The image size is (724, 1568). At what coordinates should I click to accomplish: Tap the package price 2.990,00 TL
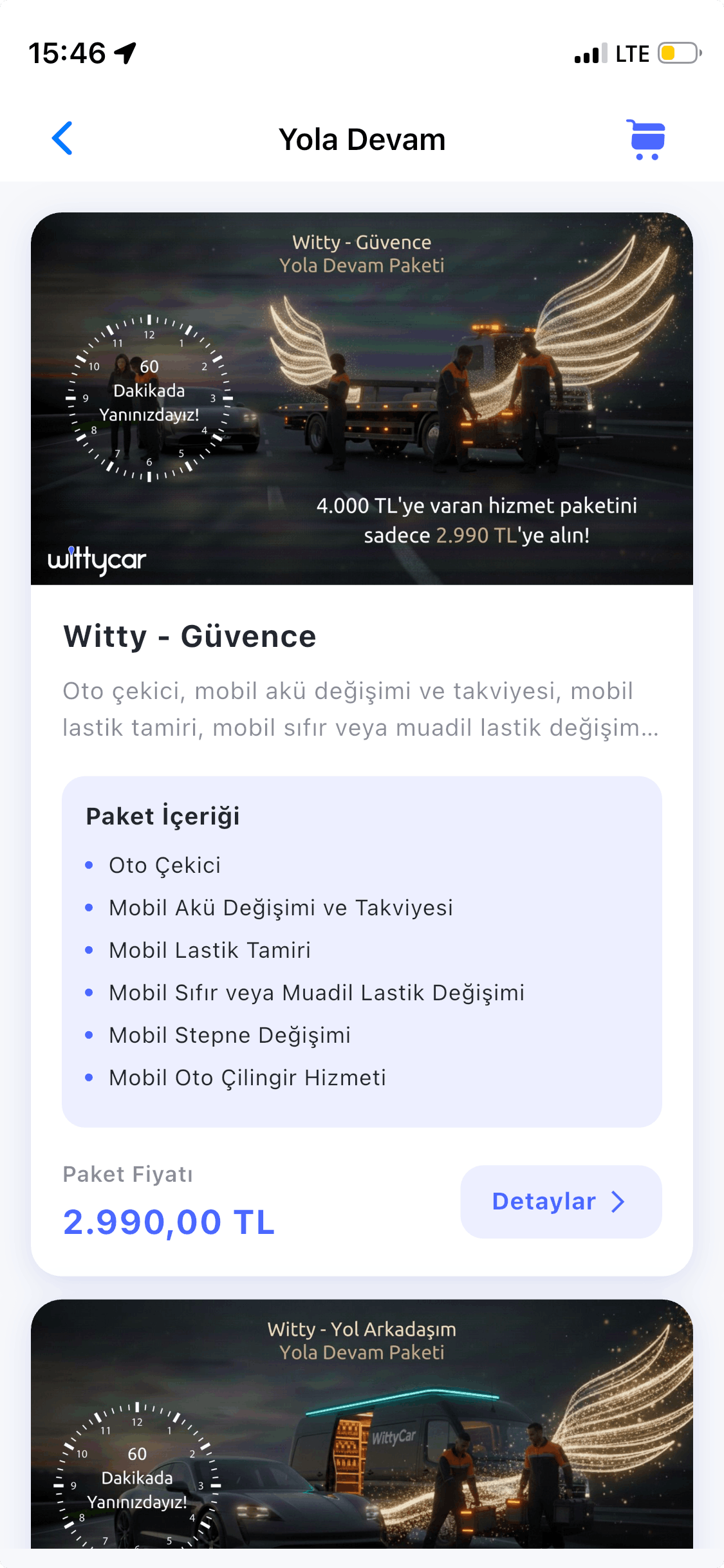tap(168, 1221)
